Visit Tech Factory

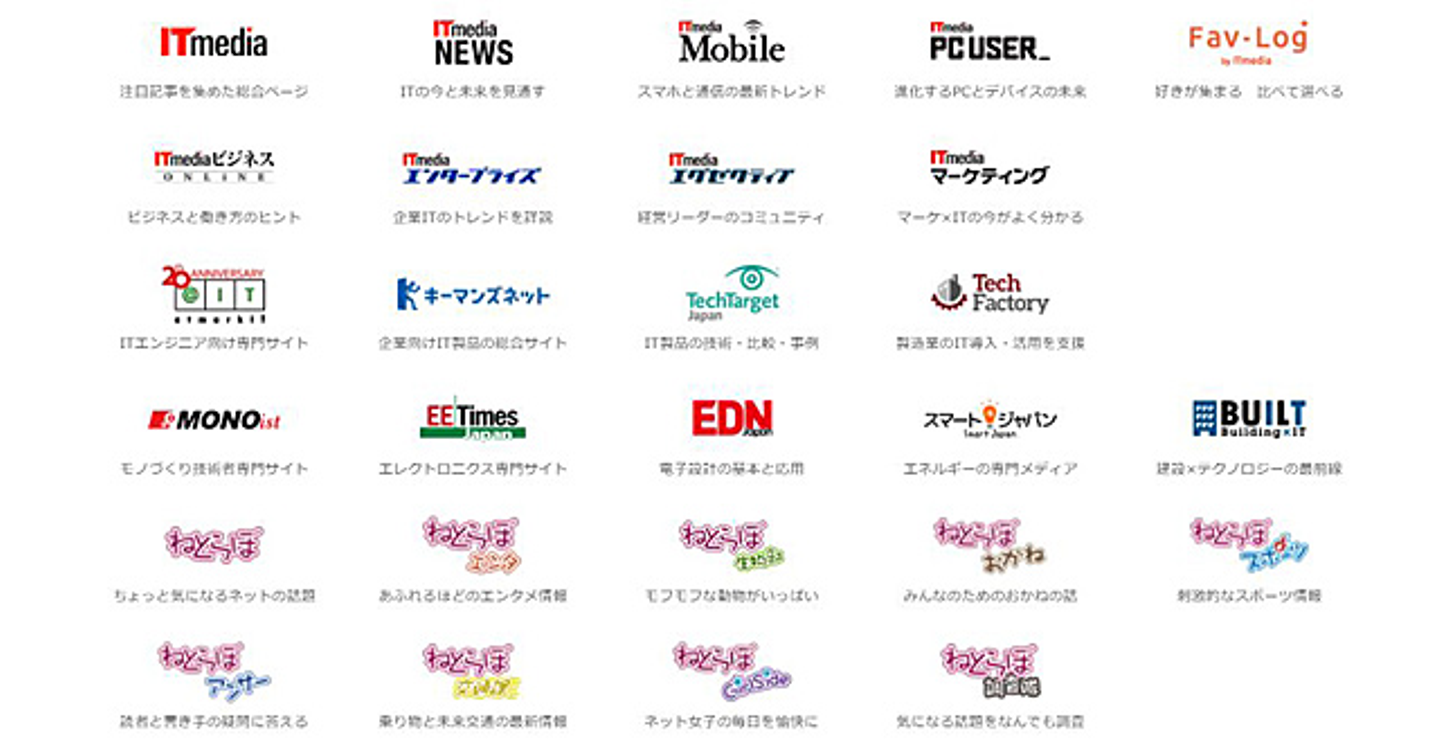click(x=989, y=292)
